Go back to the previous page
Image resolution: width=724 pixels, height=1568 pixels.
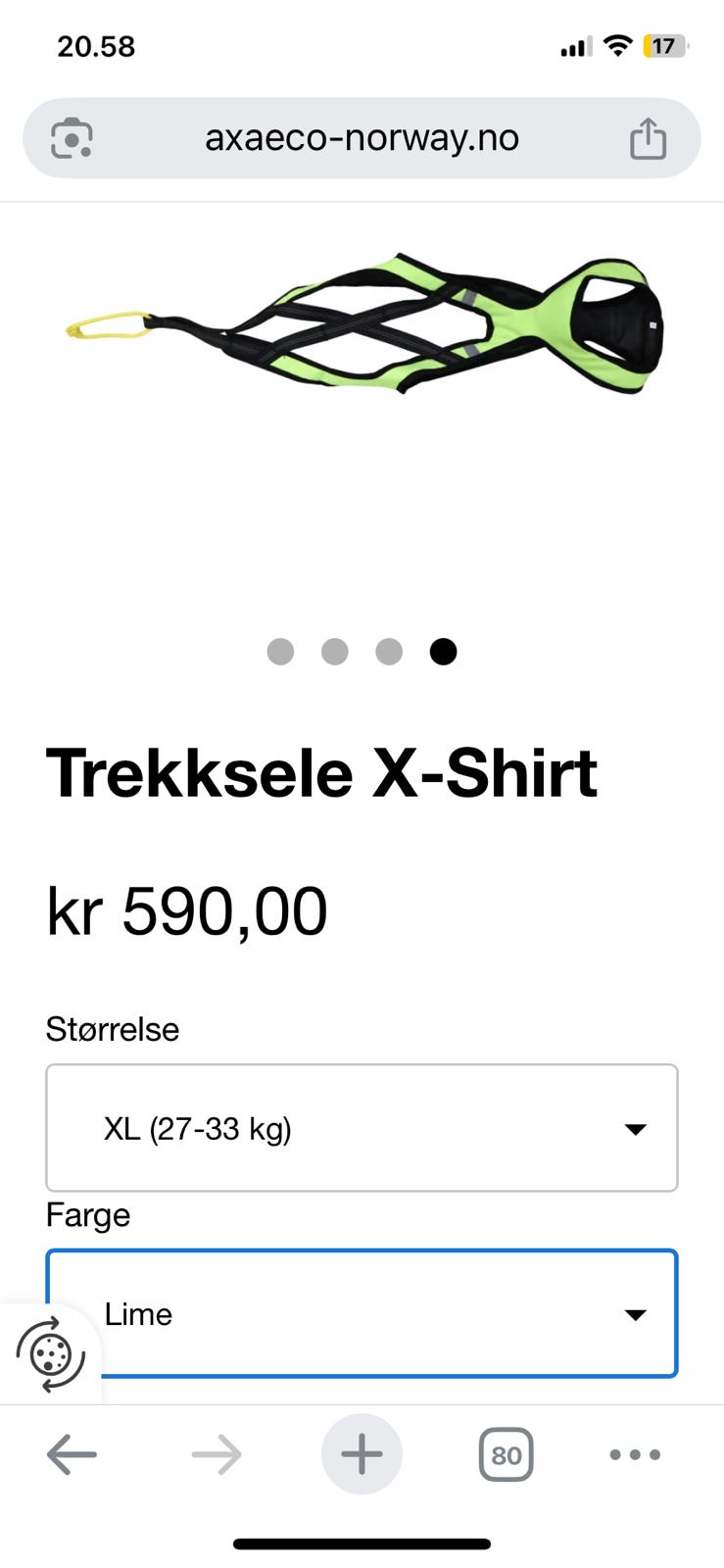(72, 1454)
